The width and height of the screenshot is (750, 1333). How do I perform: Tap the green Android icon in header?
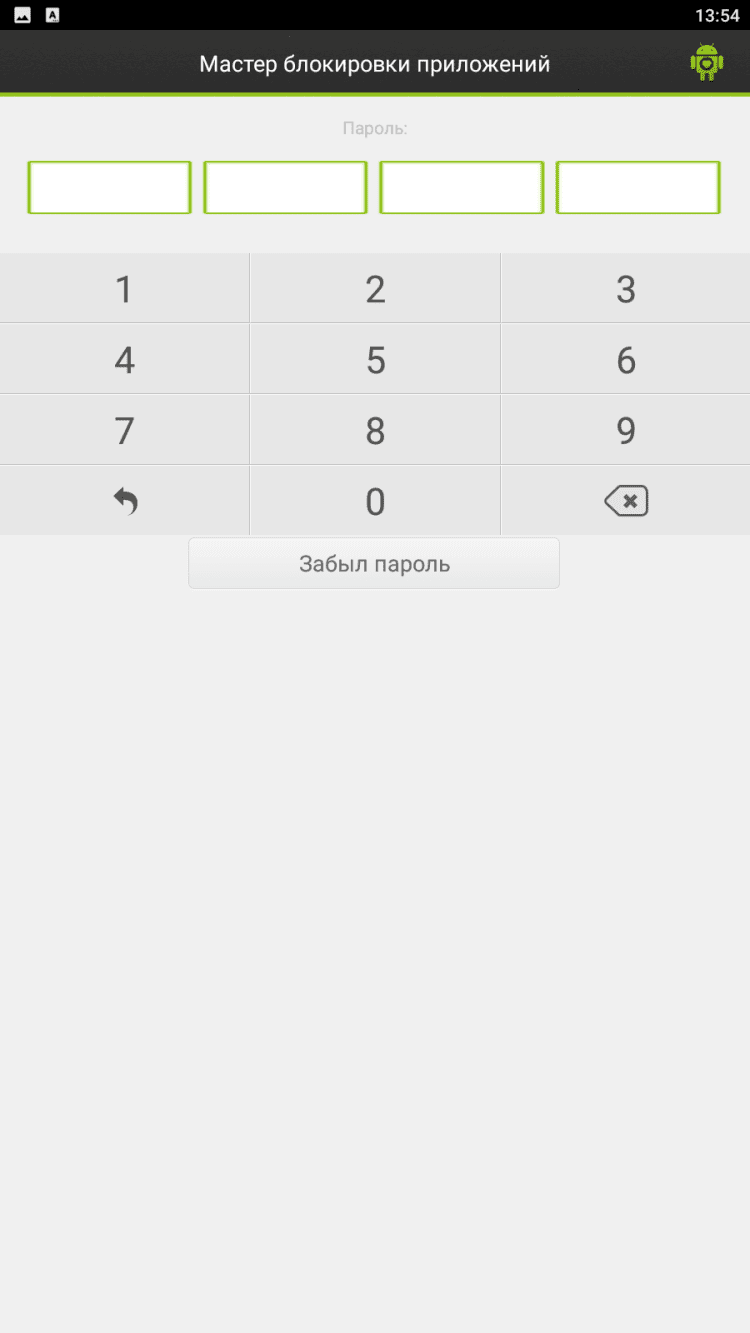pos(706,63)
